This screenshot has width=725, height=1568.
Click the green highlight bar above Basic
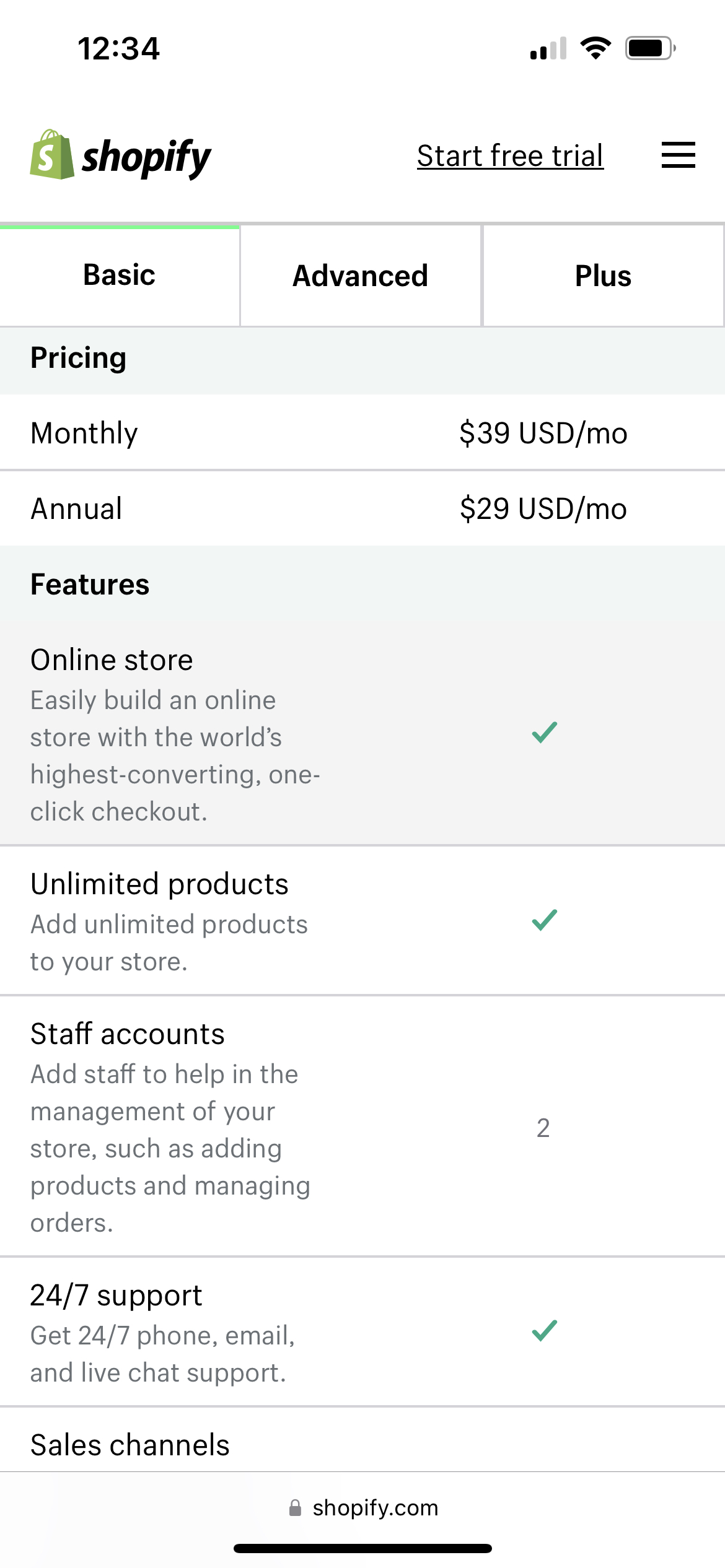[119, 227]
